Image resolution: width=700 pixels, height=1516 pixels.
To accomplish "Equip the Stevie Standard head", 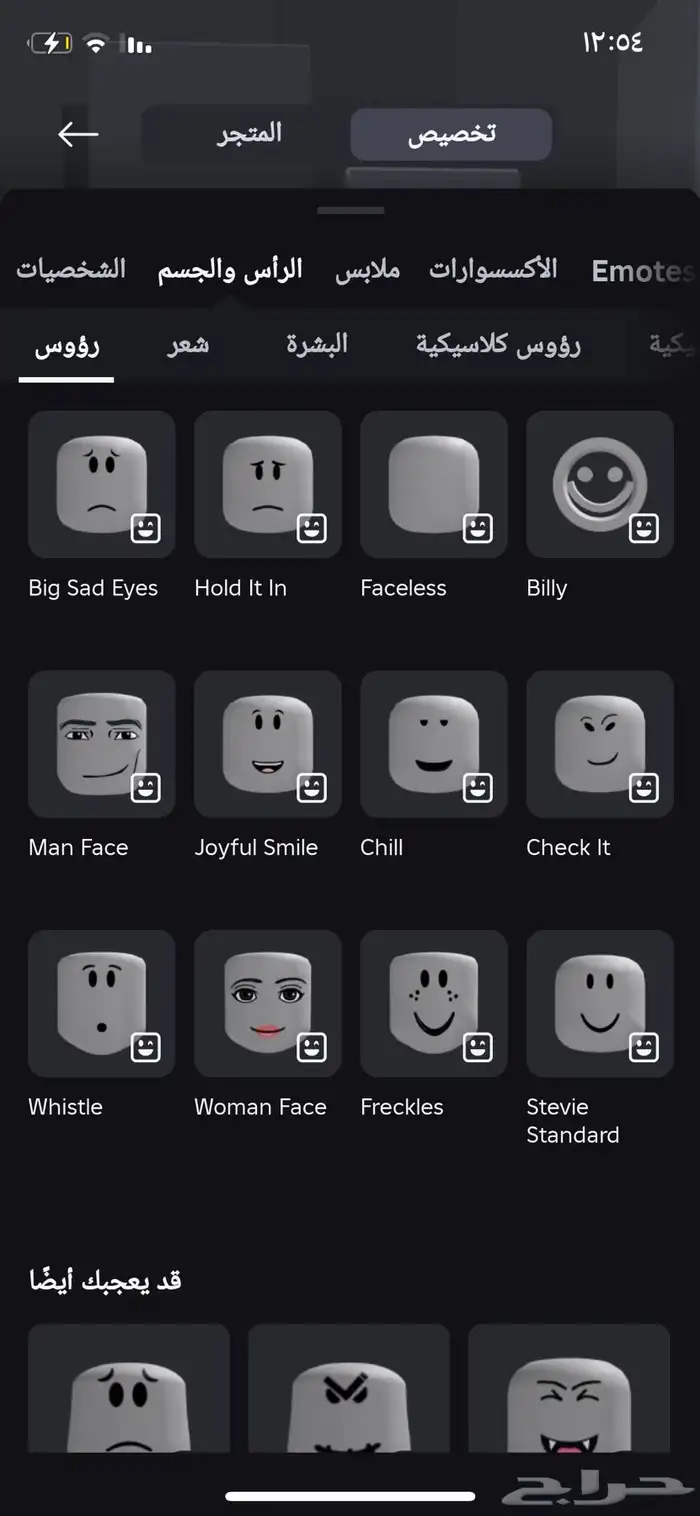I will point(599,1004).
